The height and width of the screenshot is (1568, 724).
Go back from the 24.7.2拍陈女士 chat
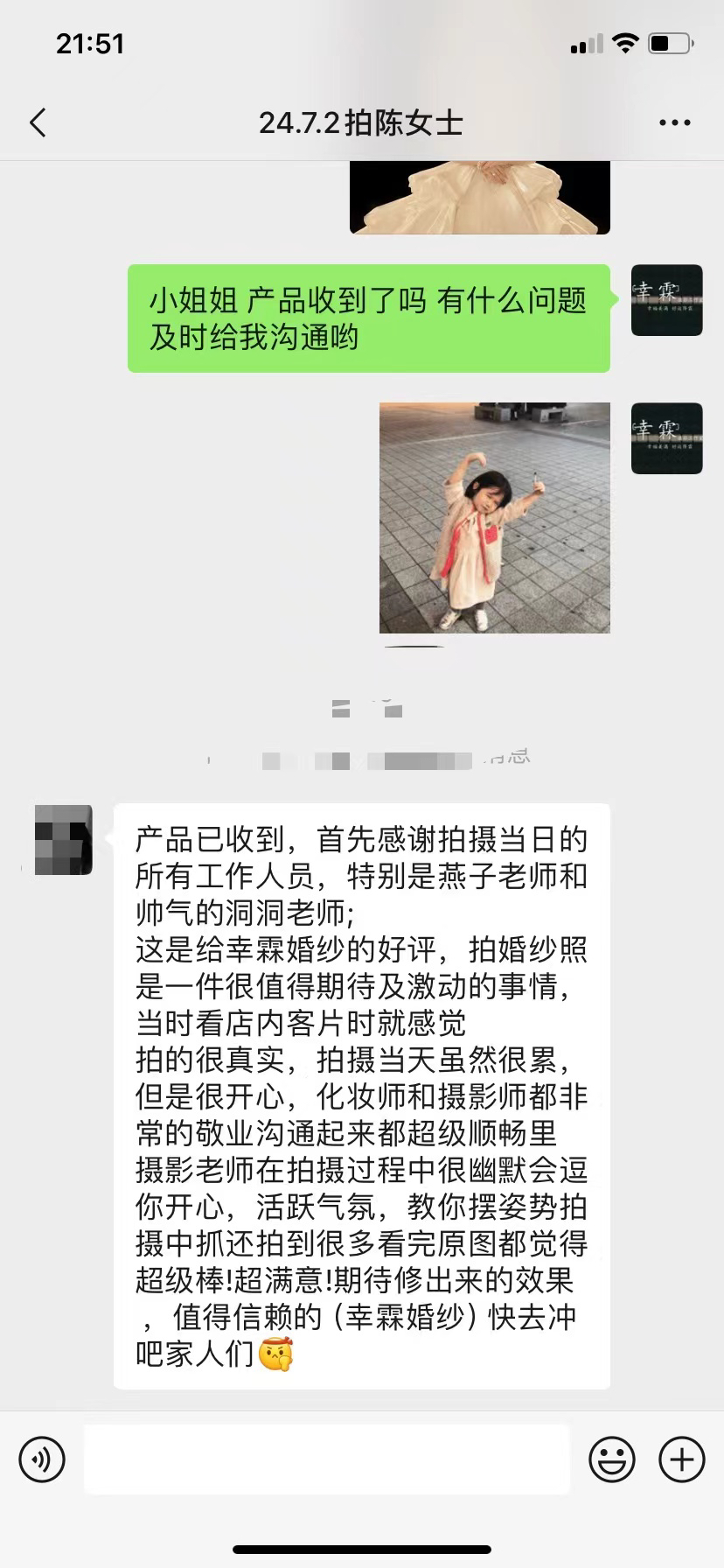(38, 123)
